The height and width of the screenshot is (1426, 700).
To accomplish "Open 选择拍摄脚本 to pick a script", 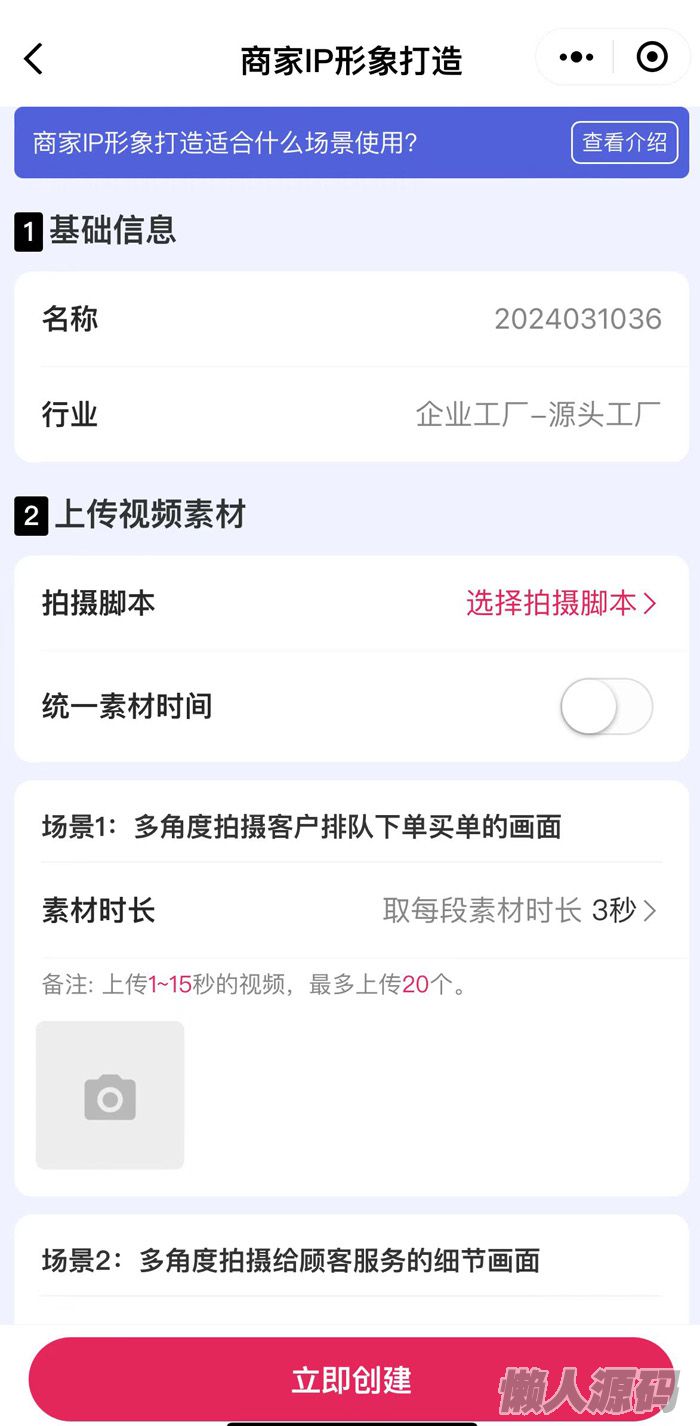I will (560, 603).
